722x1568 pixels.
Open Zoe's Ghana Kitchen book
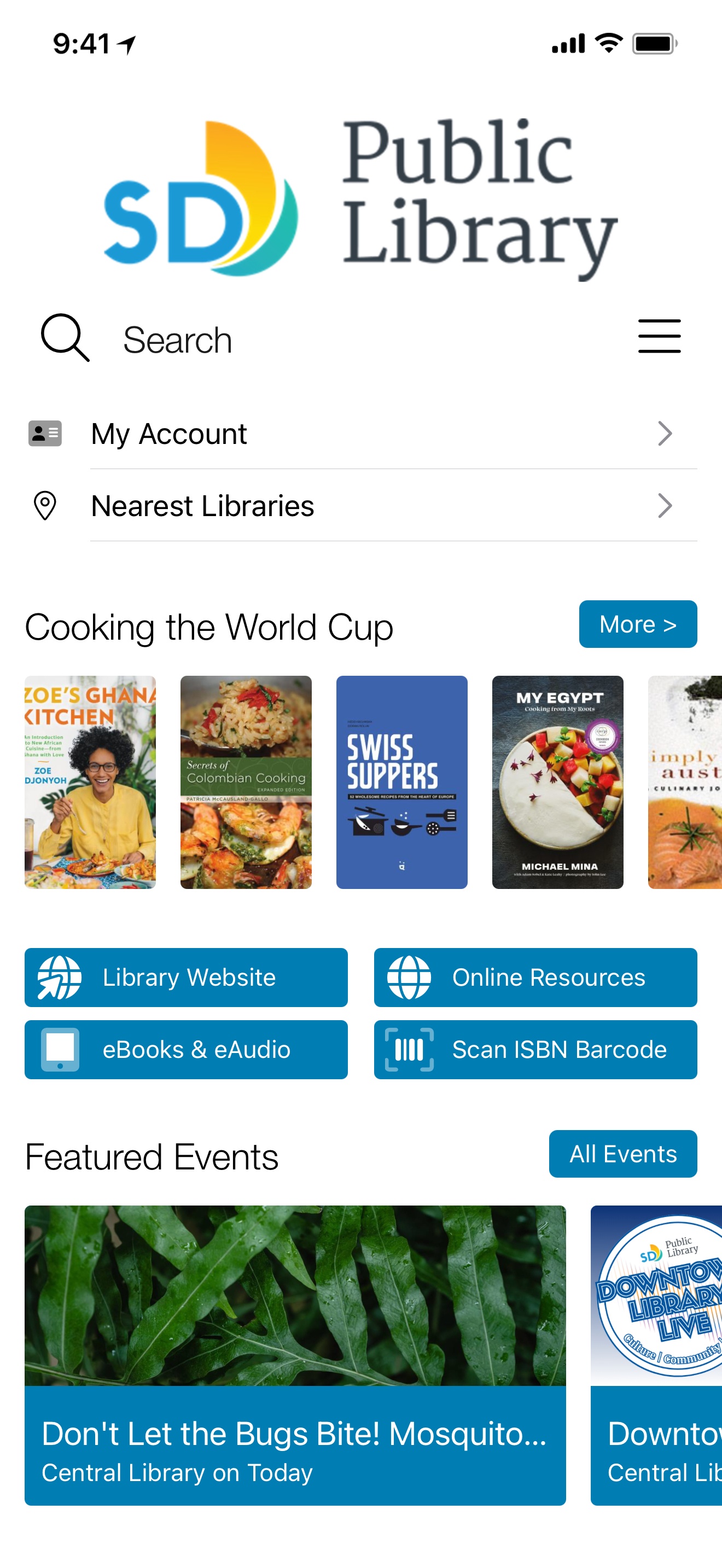(90, 782)
